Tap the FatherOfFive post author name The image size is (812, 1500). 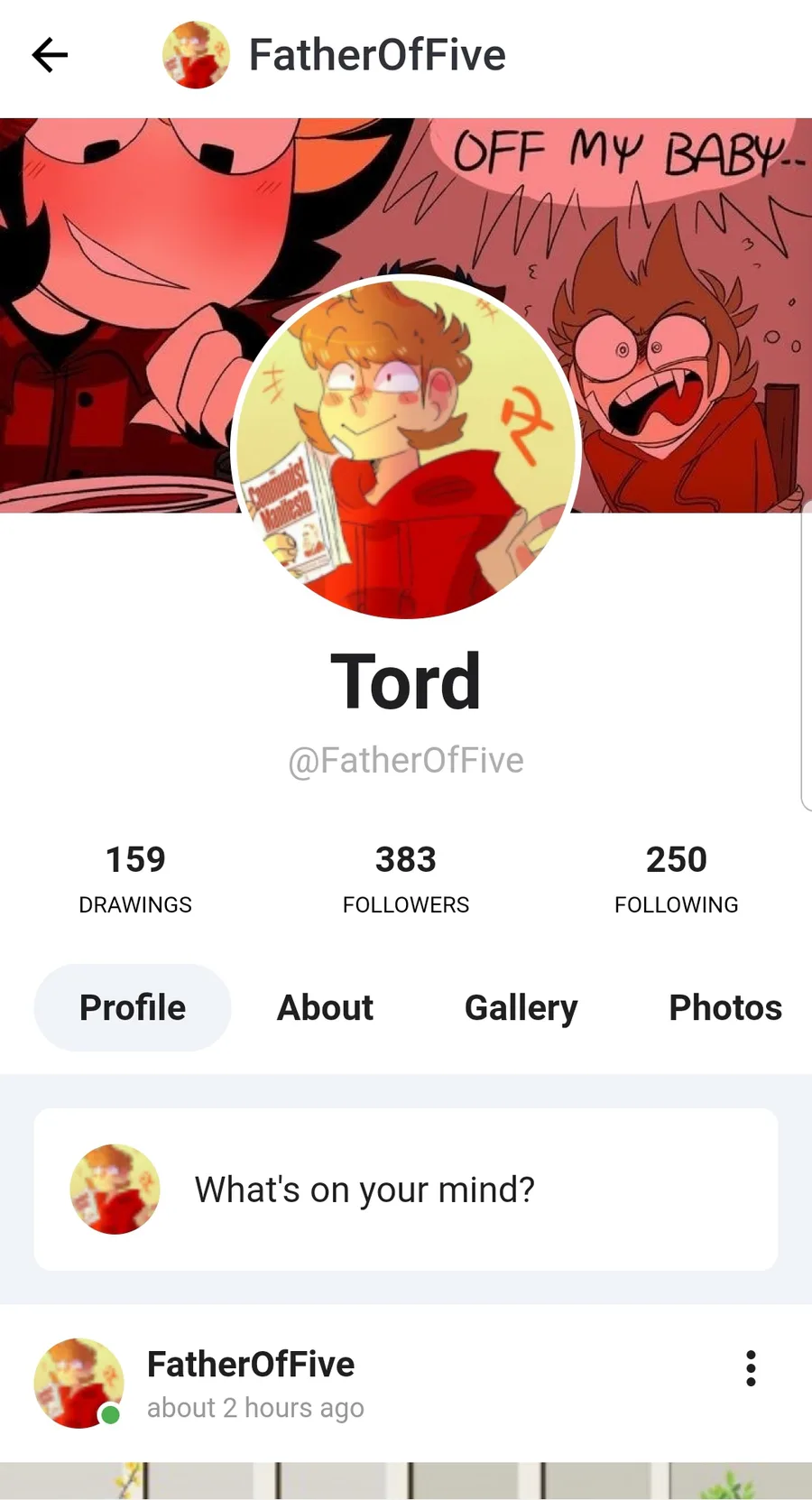click(x=251, y=1364)
